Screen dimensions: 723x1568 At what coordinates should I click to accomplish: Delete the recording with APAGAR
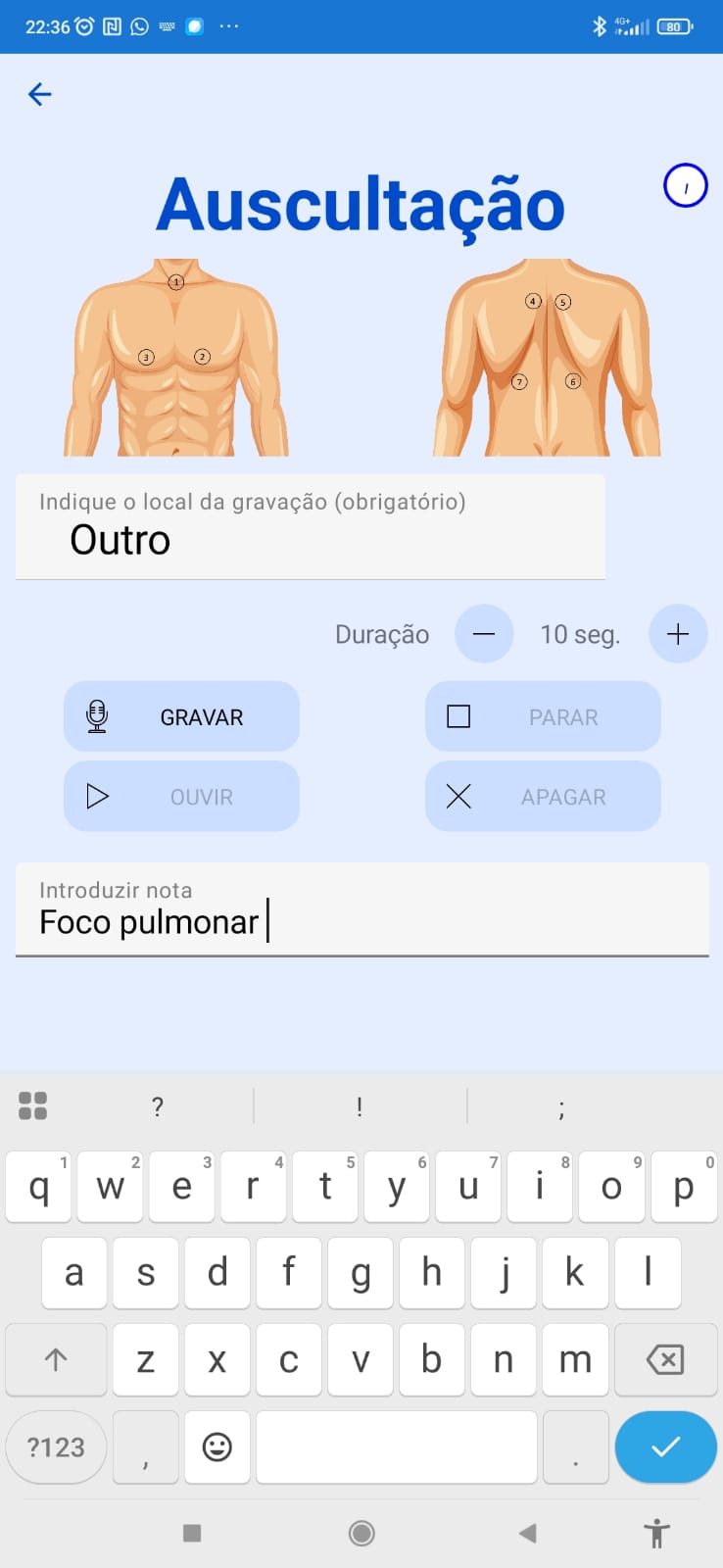(x=543, y=797)
